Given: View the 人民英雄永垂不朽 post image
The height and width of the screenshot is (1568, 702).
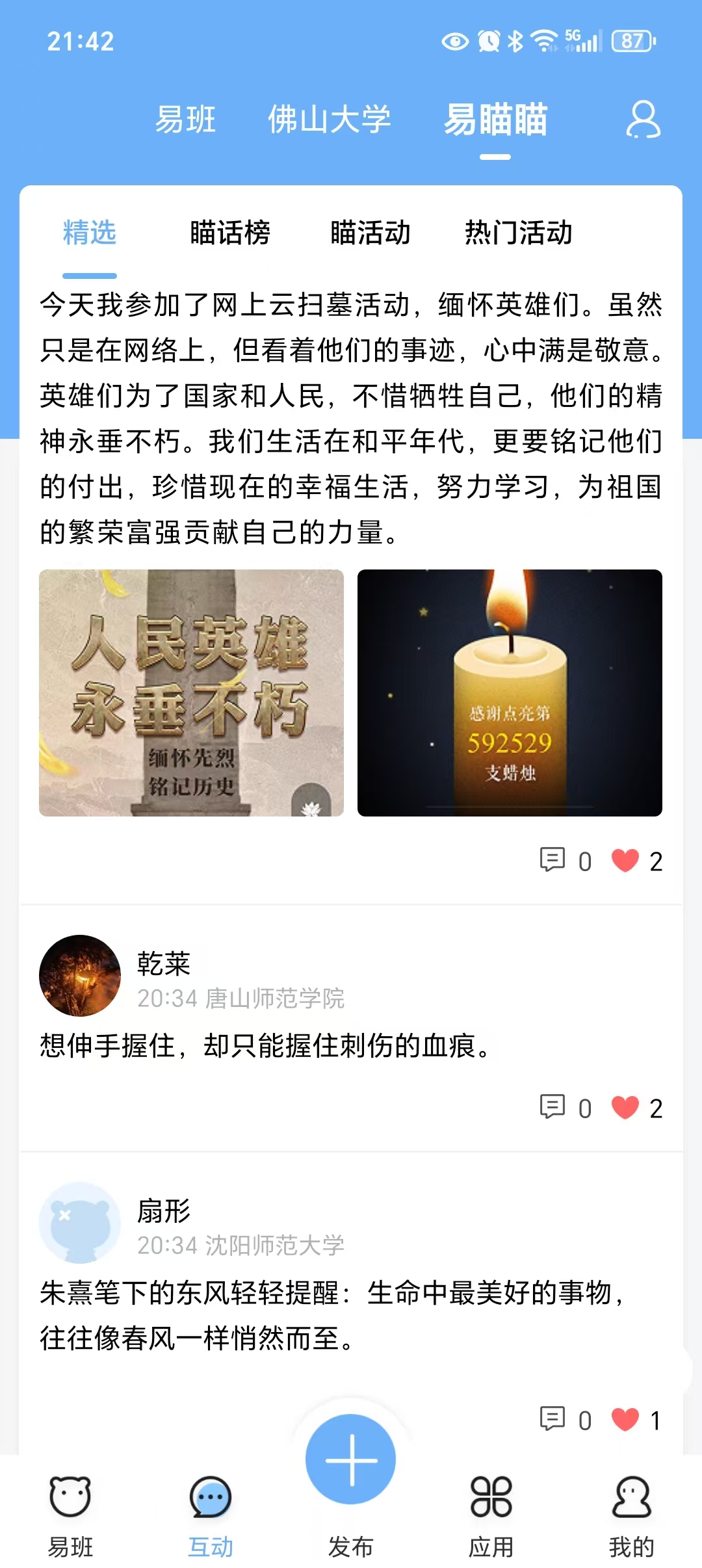Looking at the screenshot, I should tap(191, 693).
